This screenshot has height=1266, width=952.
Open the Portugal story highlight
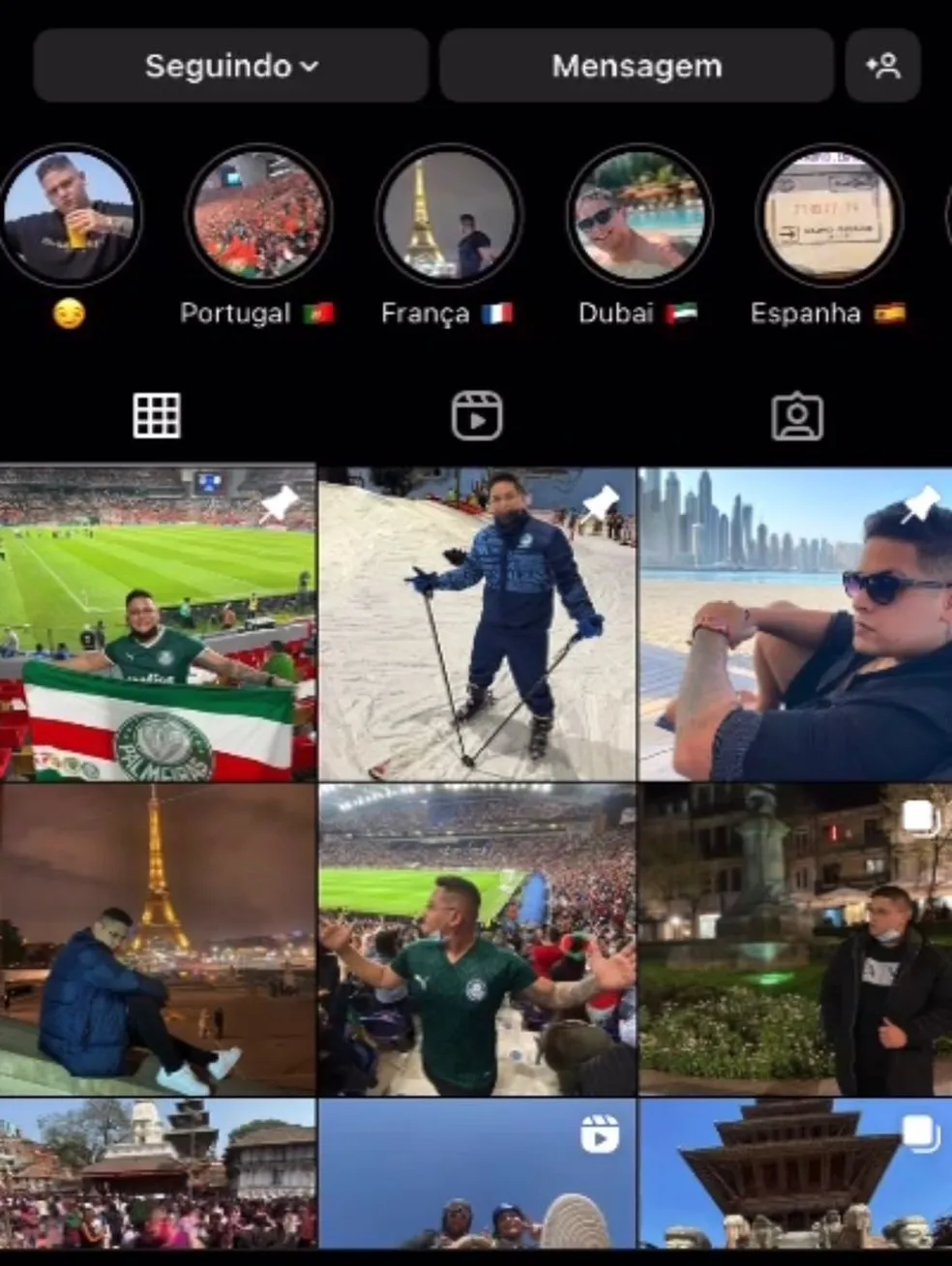coord(258,216)
